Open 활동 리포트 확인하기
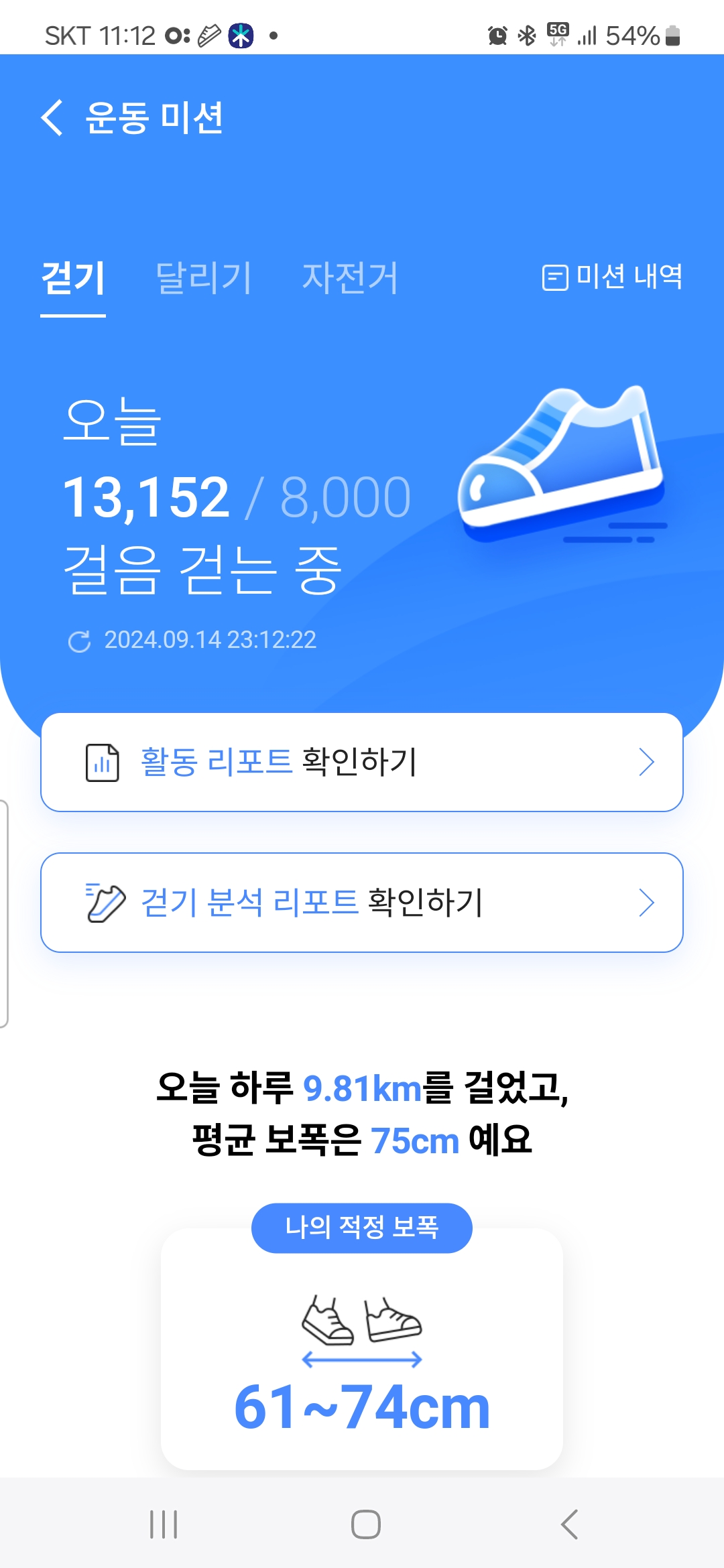Screen dimensions: 724x1568 click(x=362, y=763)
